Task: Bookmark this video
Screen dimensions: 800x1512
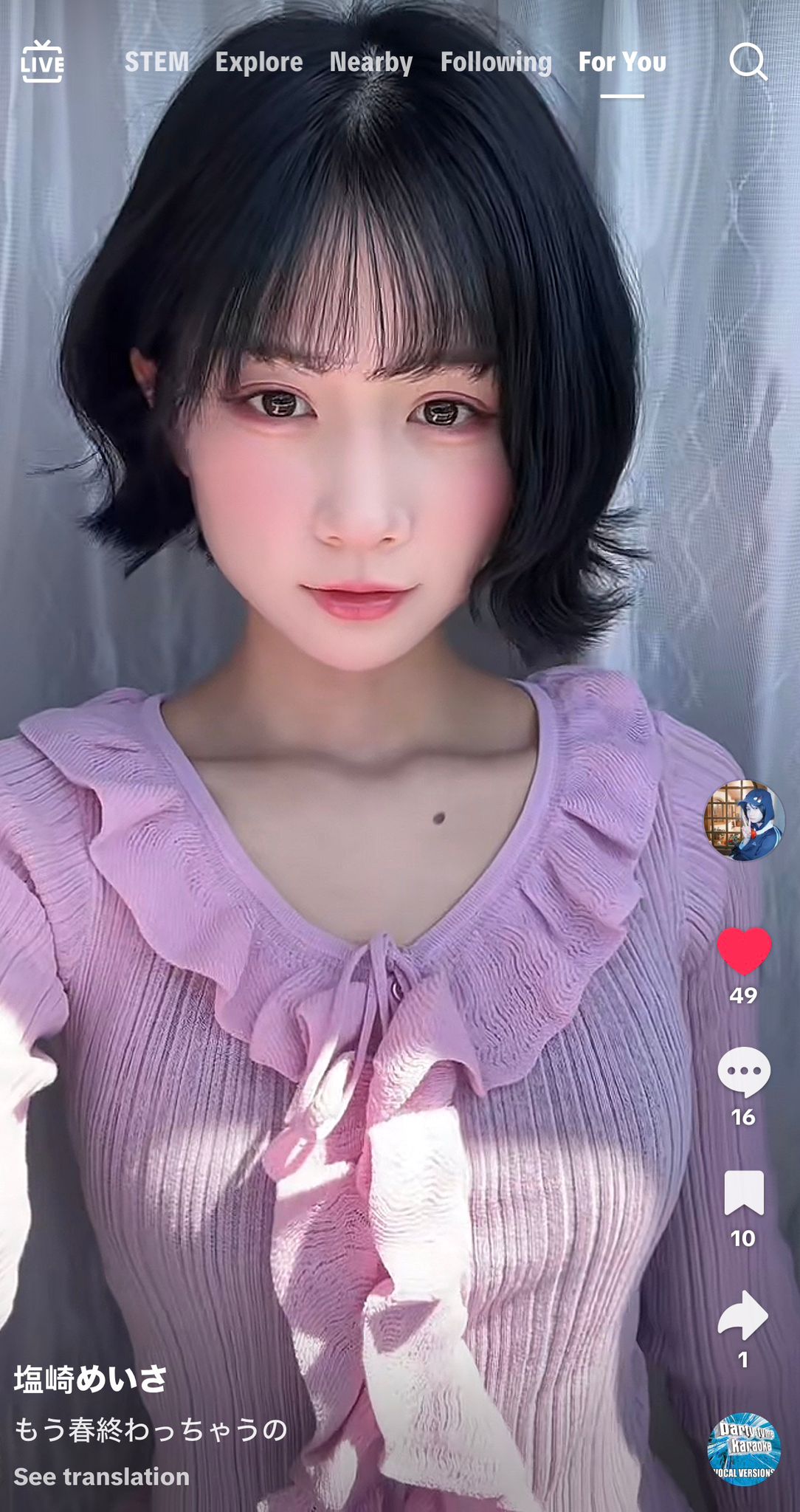Action: pos(744,1193)
